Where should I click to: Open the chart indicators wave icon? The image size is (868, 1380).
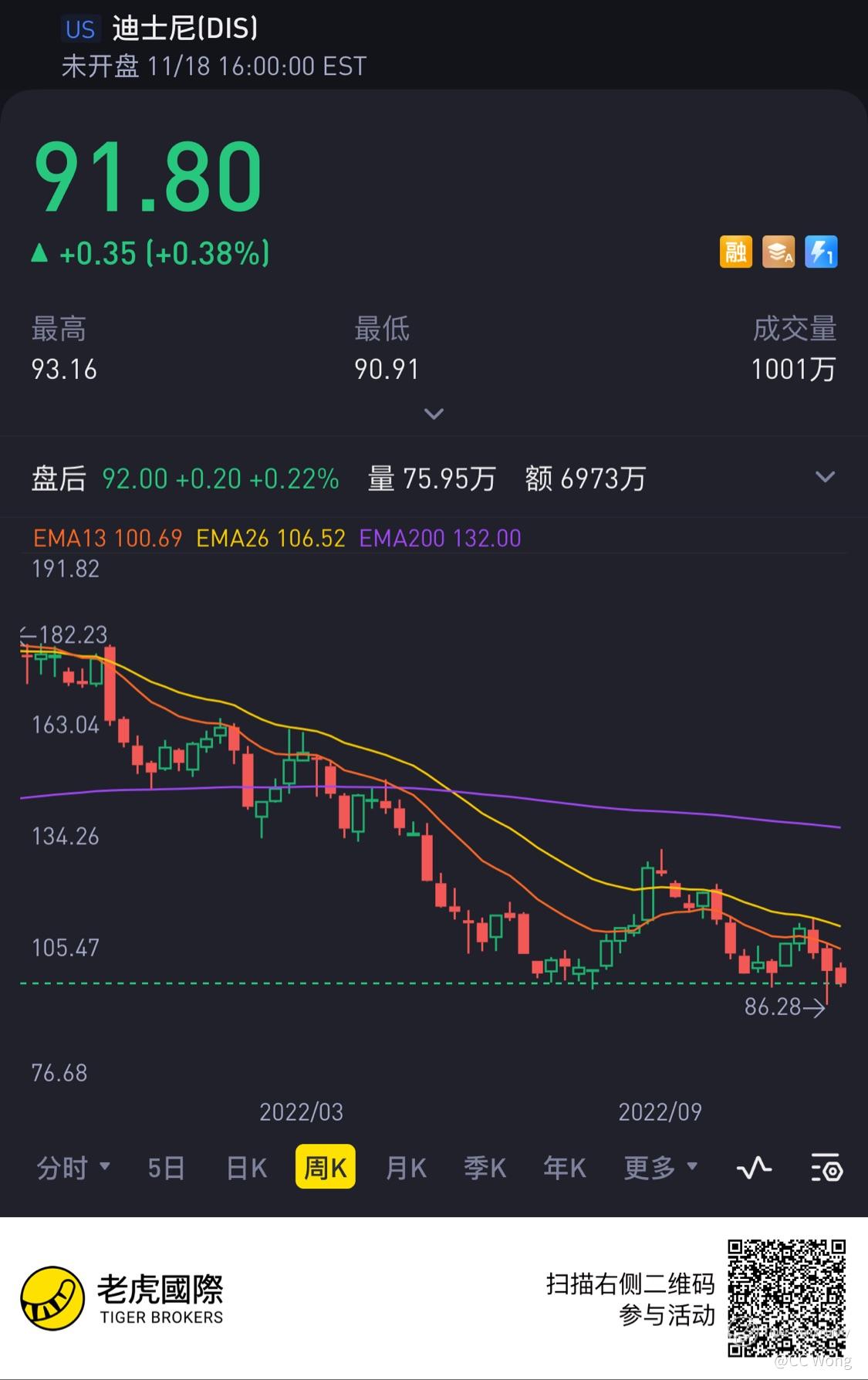pos(754,1168)
